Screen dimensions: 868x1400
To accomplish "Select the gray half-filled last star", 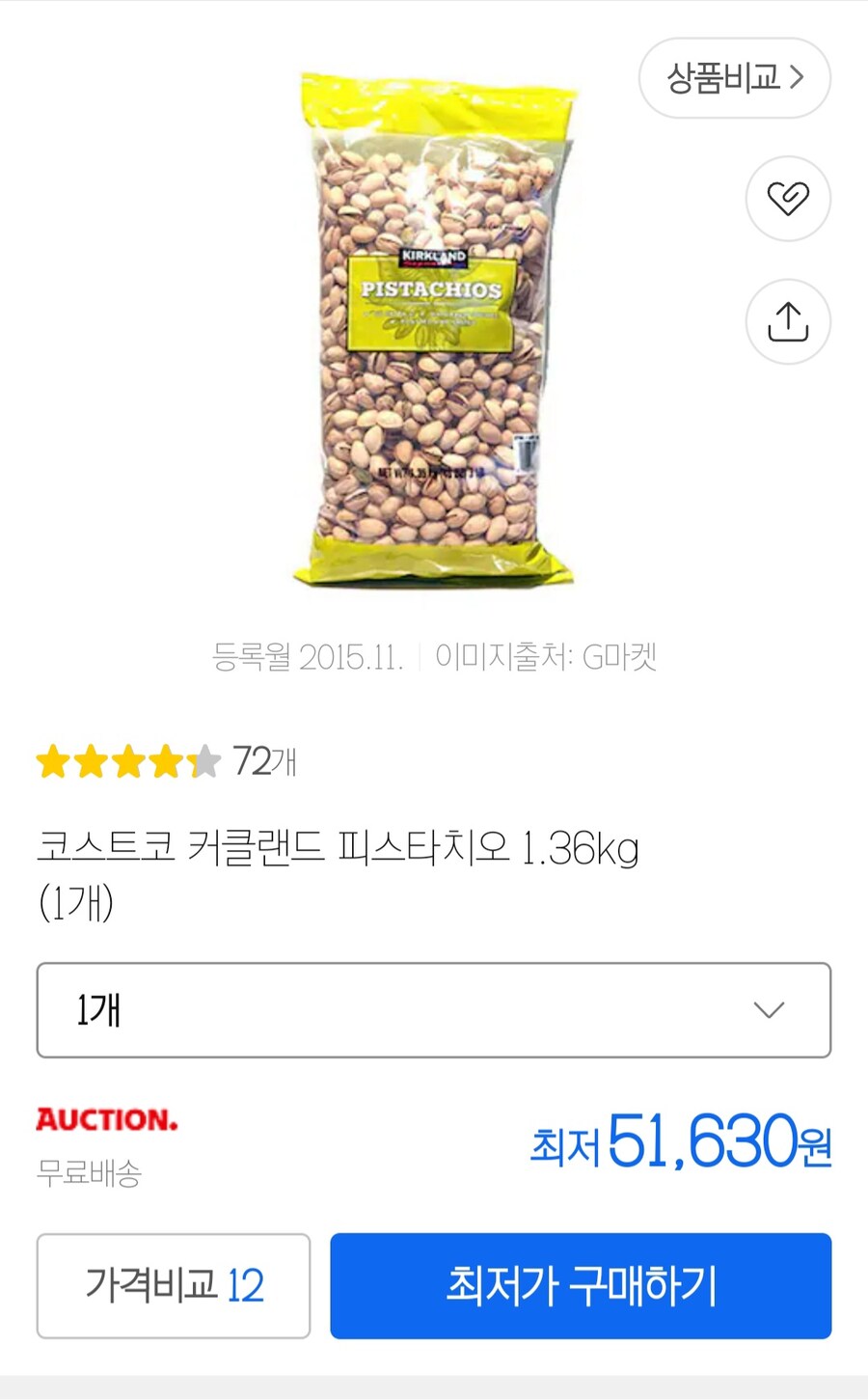I will [203, 761].
